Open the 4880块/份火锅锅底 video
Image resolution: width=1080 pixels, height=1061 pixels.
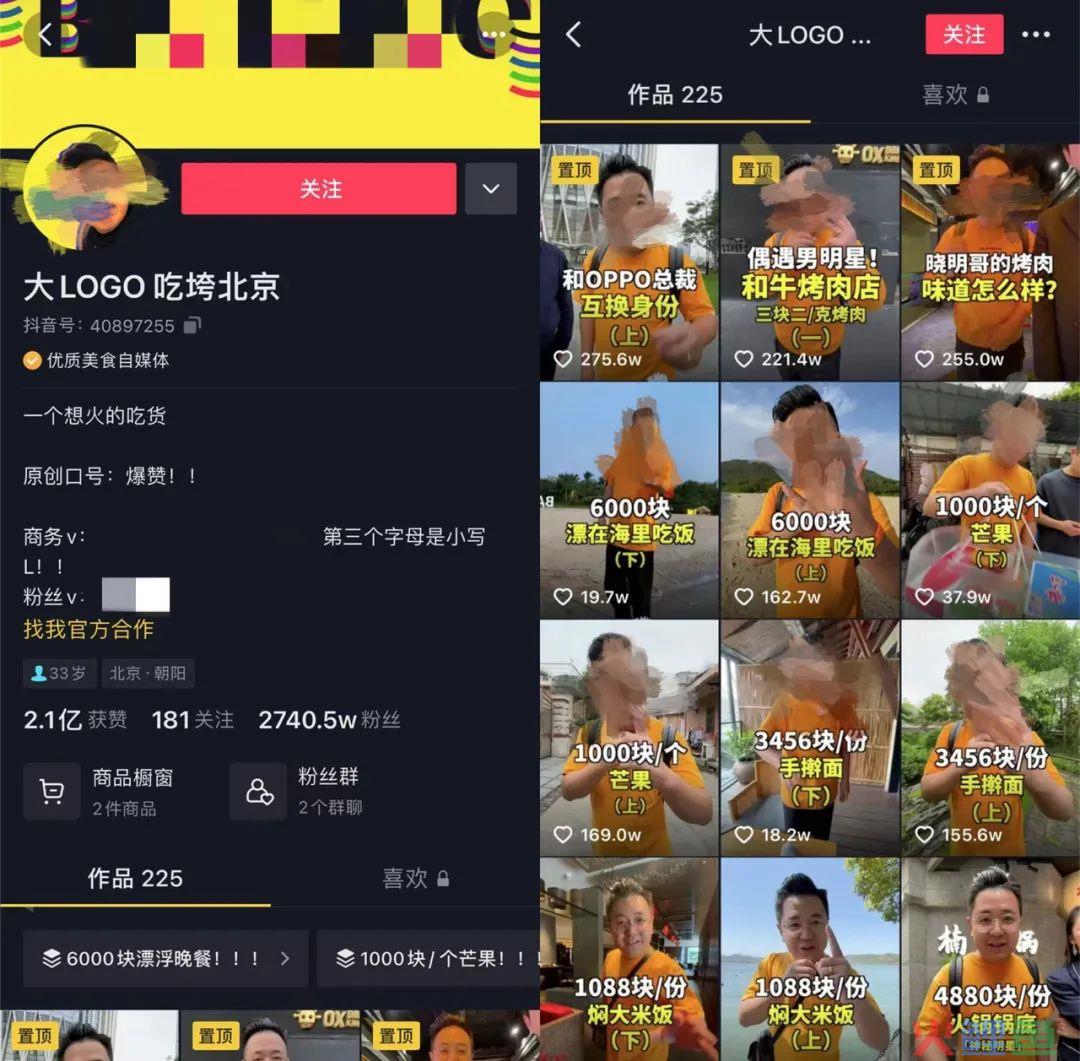pos(990,958)
